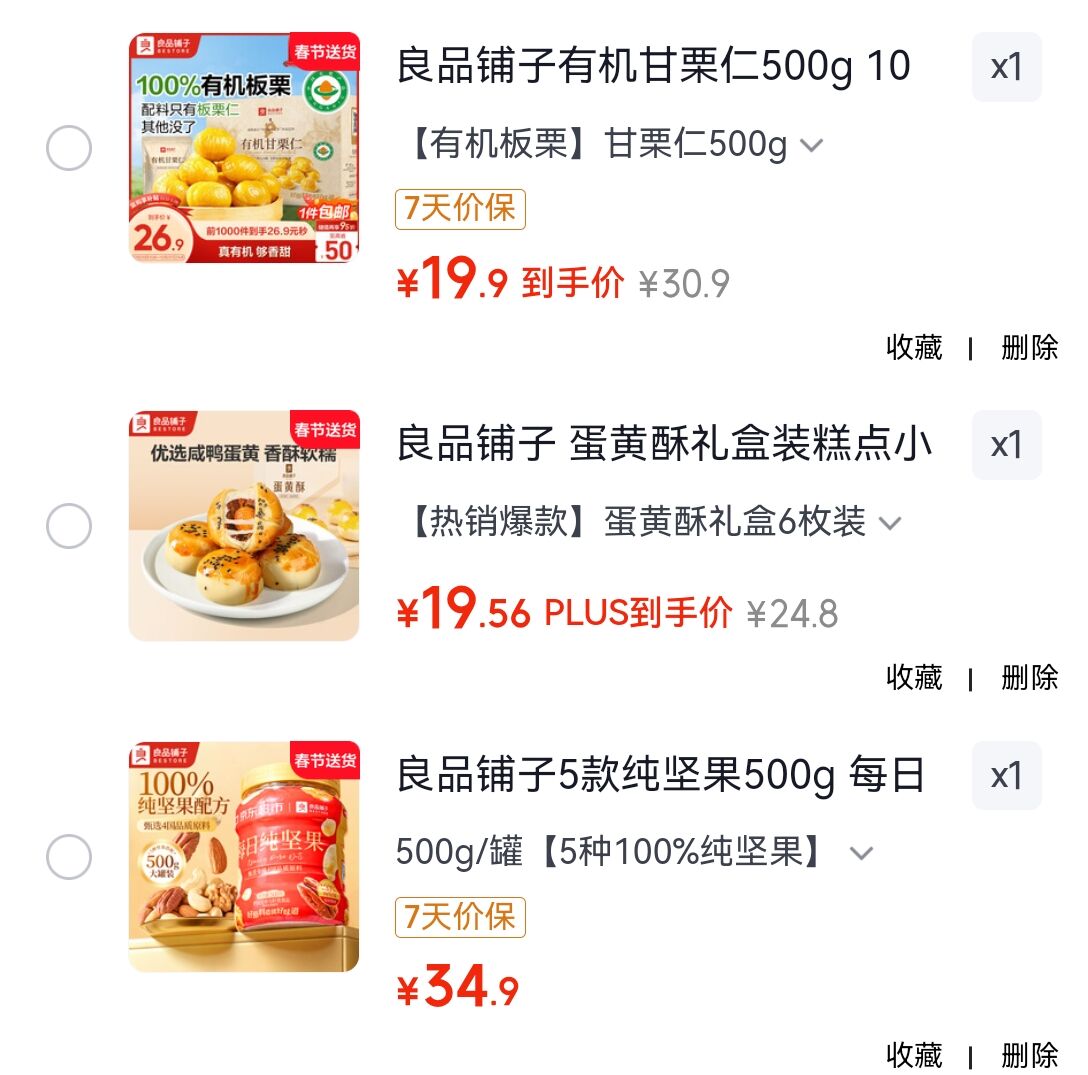Expand the 500g/罐【5种100%纯坚果】 spec dropdown

coord(861,854)
